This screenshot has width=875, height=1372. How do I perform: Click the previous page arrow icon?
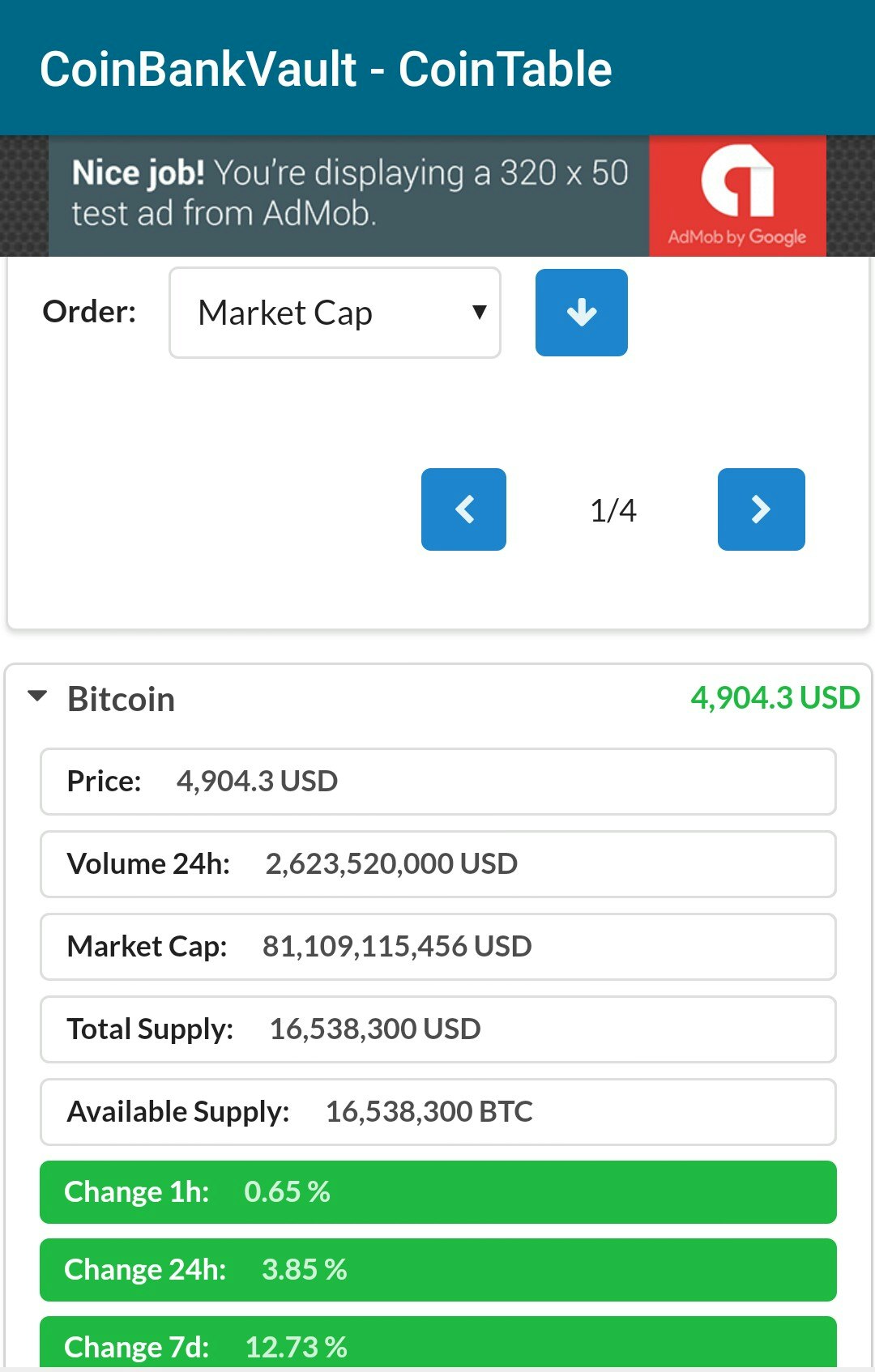[463, 509]
